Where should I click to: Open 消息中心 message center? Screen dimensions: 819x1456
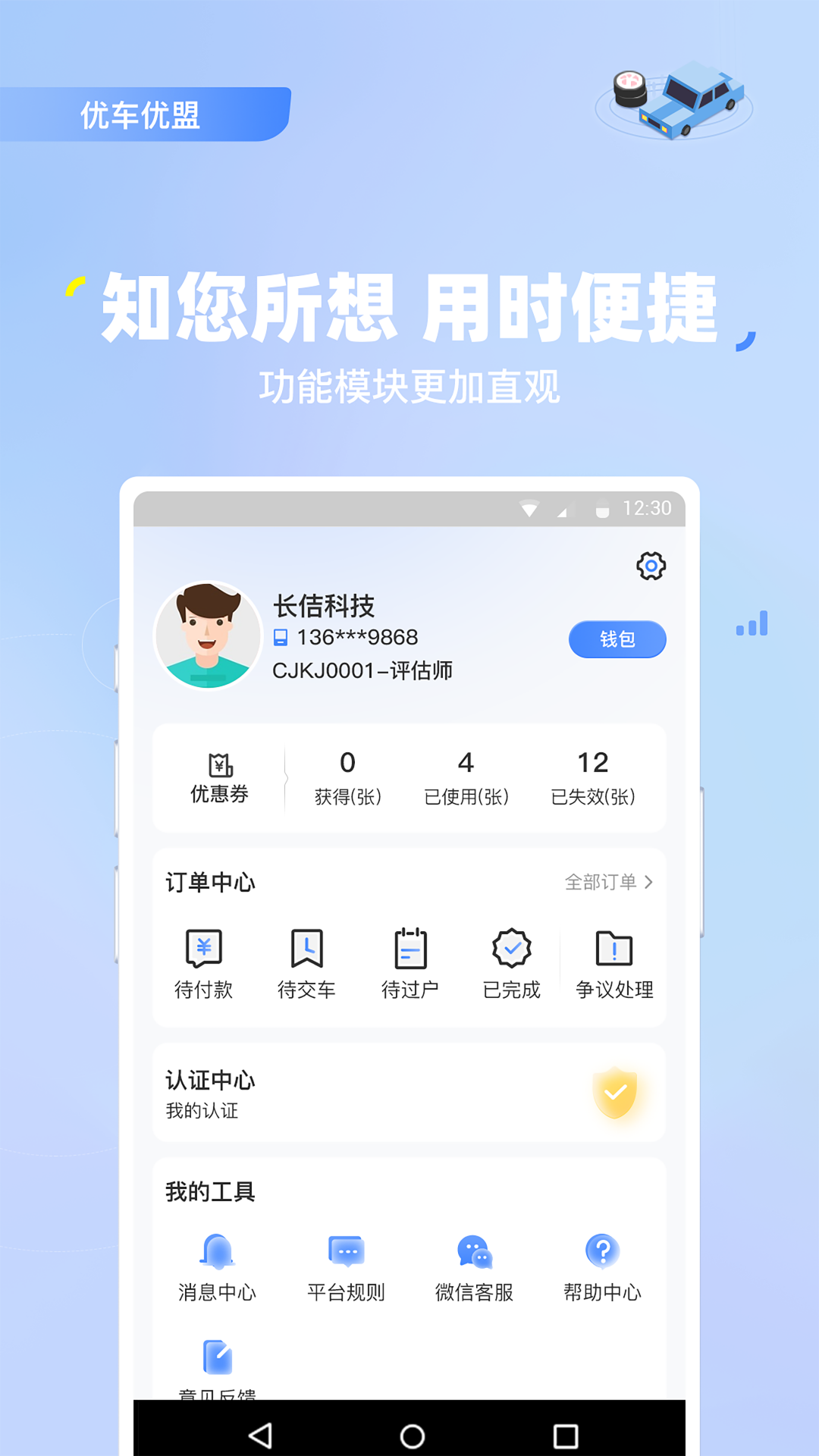[x=218, y=1263]
